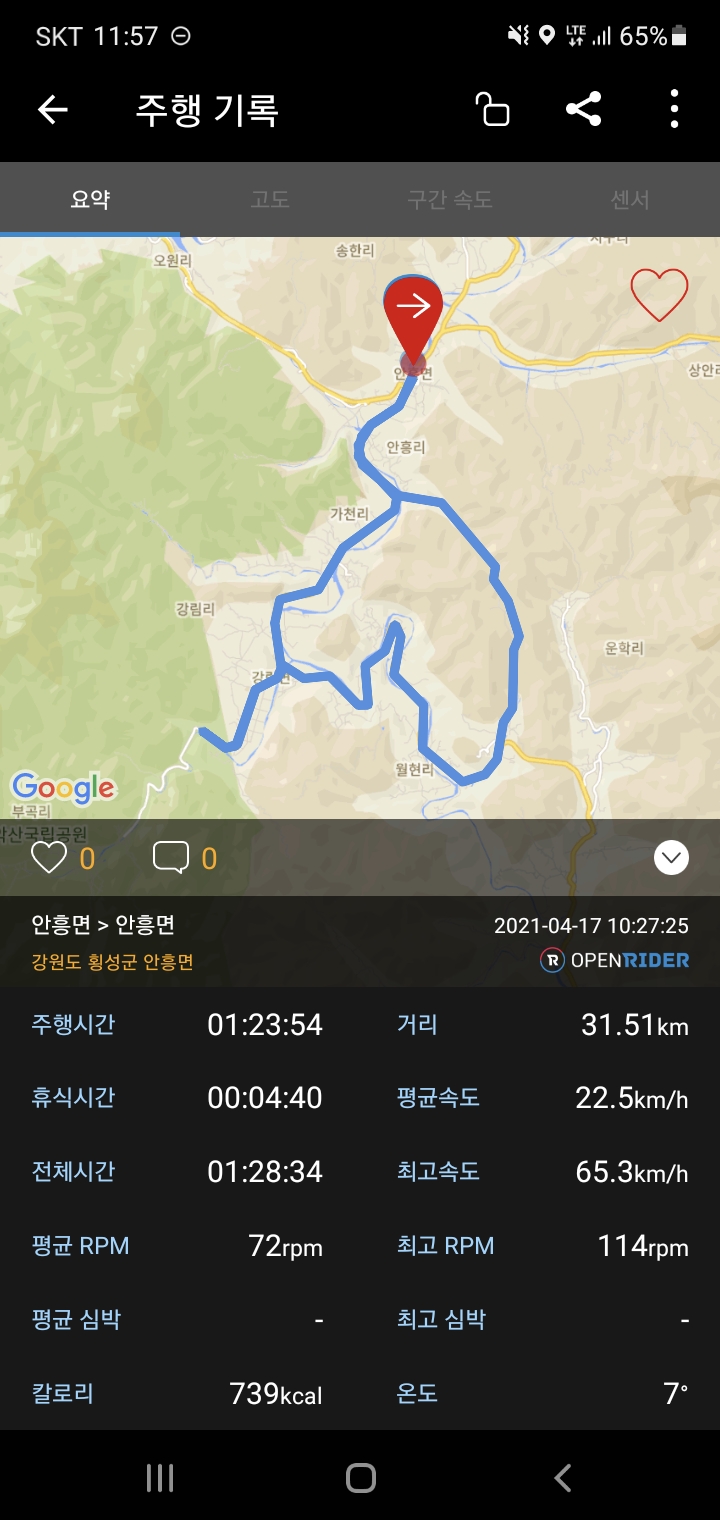Open the three-dot overflow menu

(x=675, y=109)
